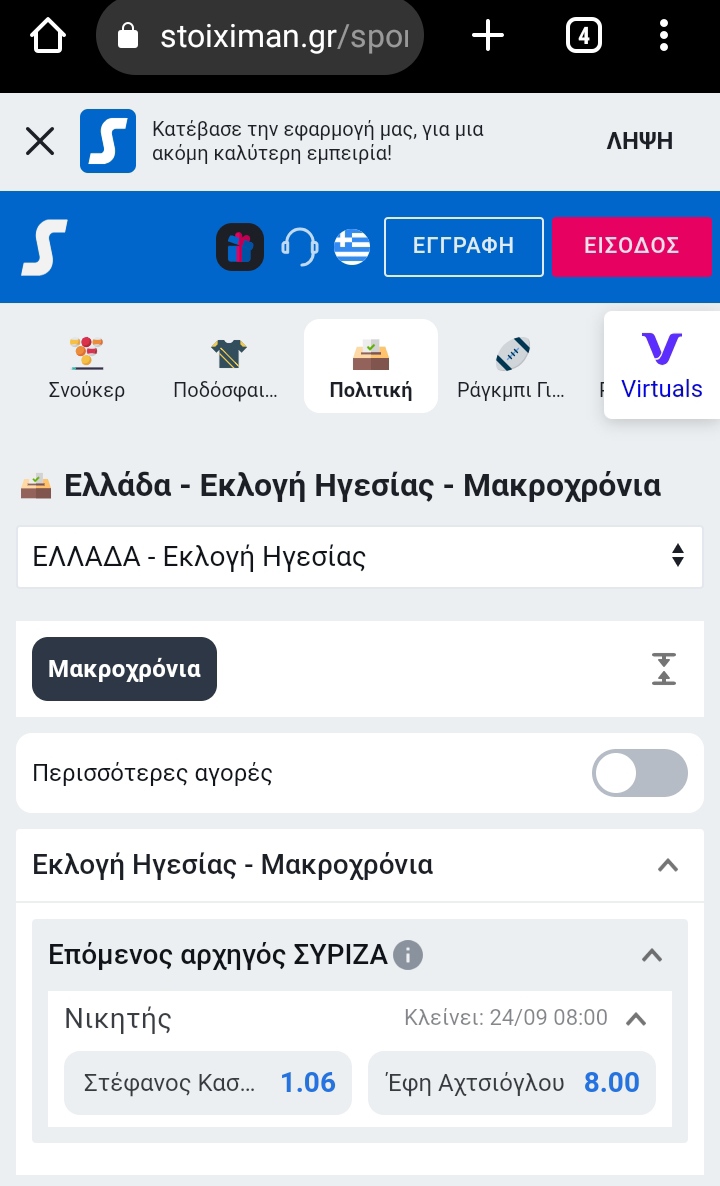The height and width of the screenshot is (1186, 720).
Task: Select the Πολιτική category tab
Action: tap(371, 367)
